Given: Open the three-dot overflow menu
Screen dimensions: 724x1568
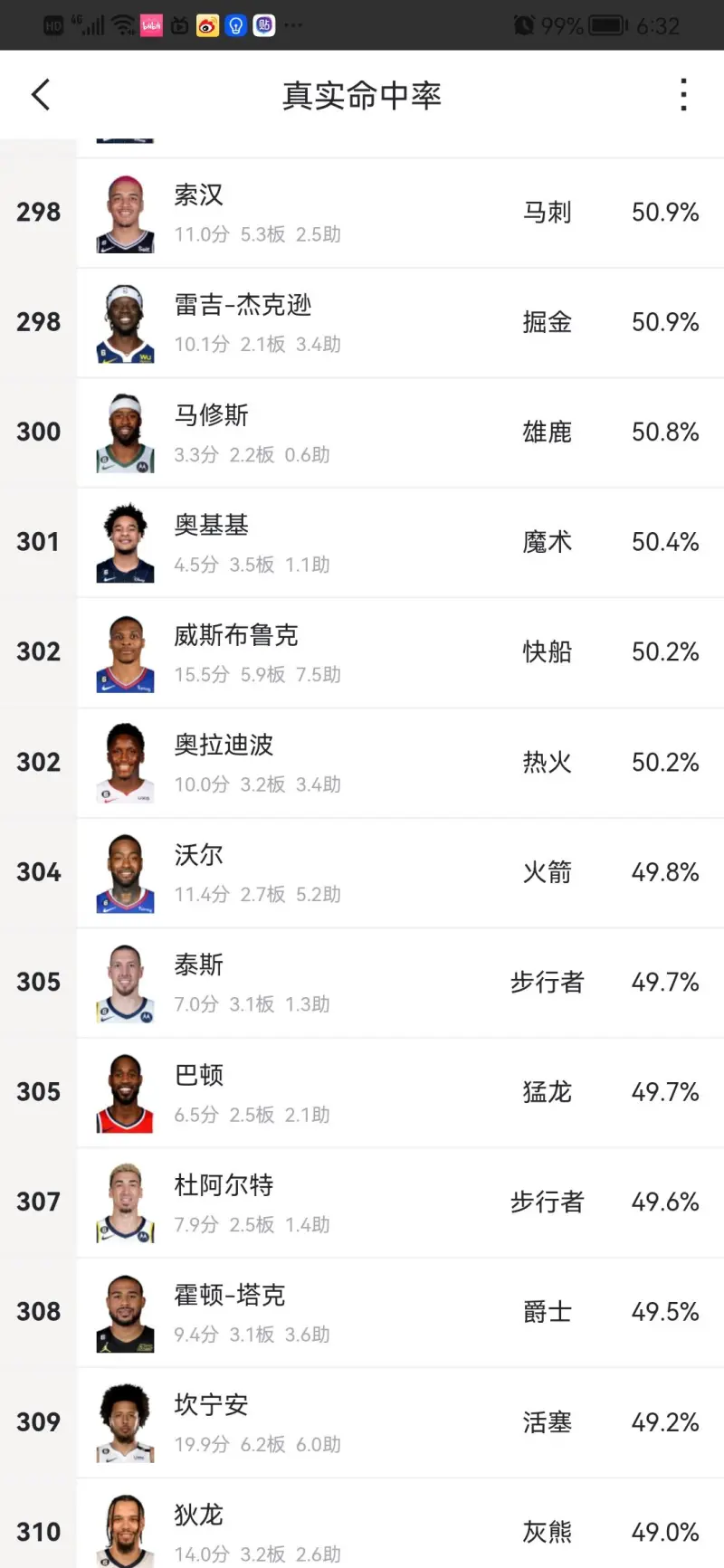Looking at the screenshot, I should [683, 95].
